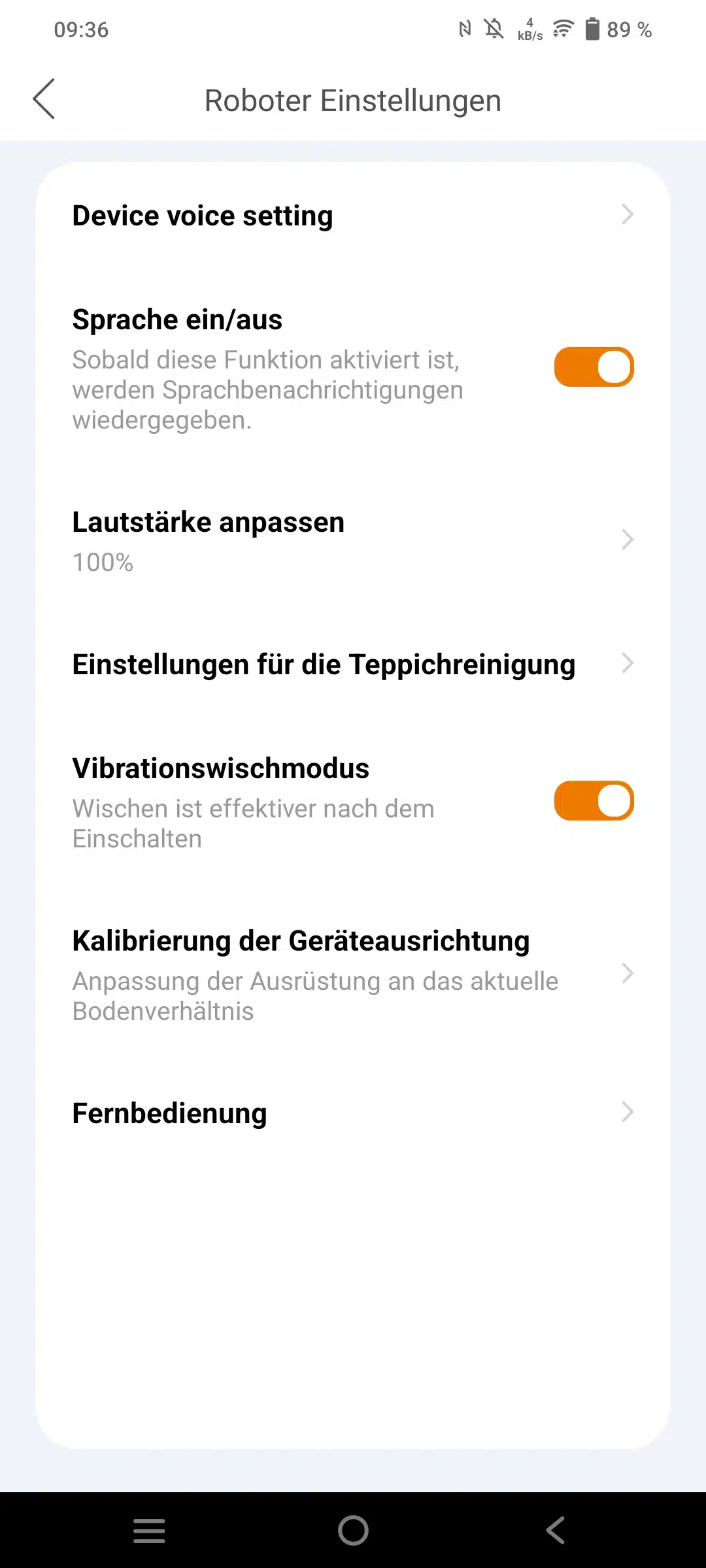The width and height of the screenshot is (706, 1568).
Task: Open the recent apps list
Action: 149,1530
